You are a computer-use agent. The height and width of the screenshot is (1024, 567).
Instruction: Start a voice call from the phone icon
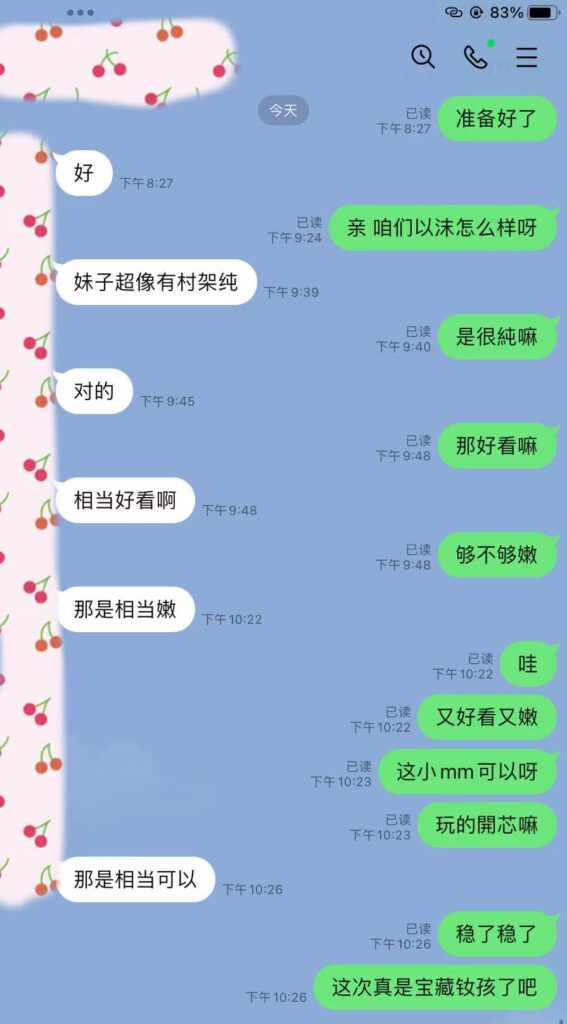(x=475, y=57)
